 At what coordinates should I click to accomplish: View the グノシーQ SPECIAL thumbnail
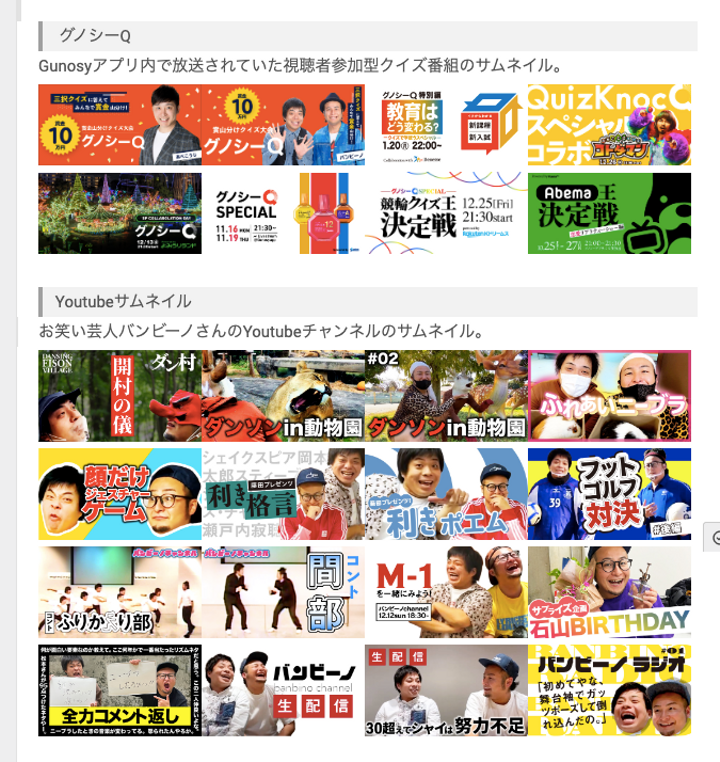tap(283, 213)
